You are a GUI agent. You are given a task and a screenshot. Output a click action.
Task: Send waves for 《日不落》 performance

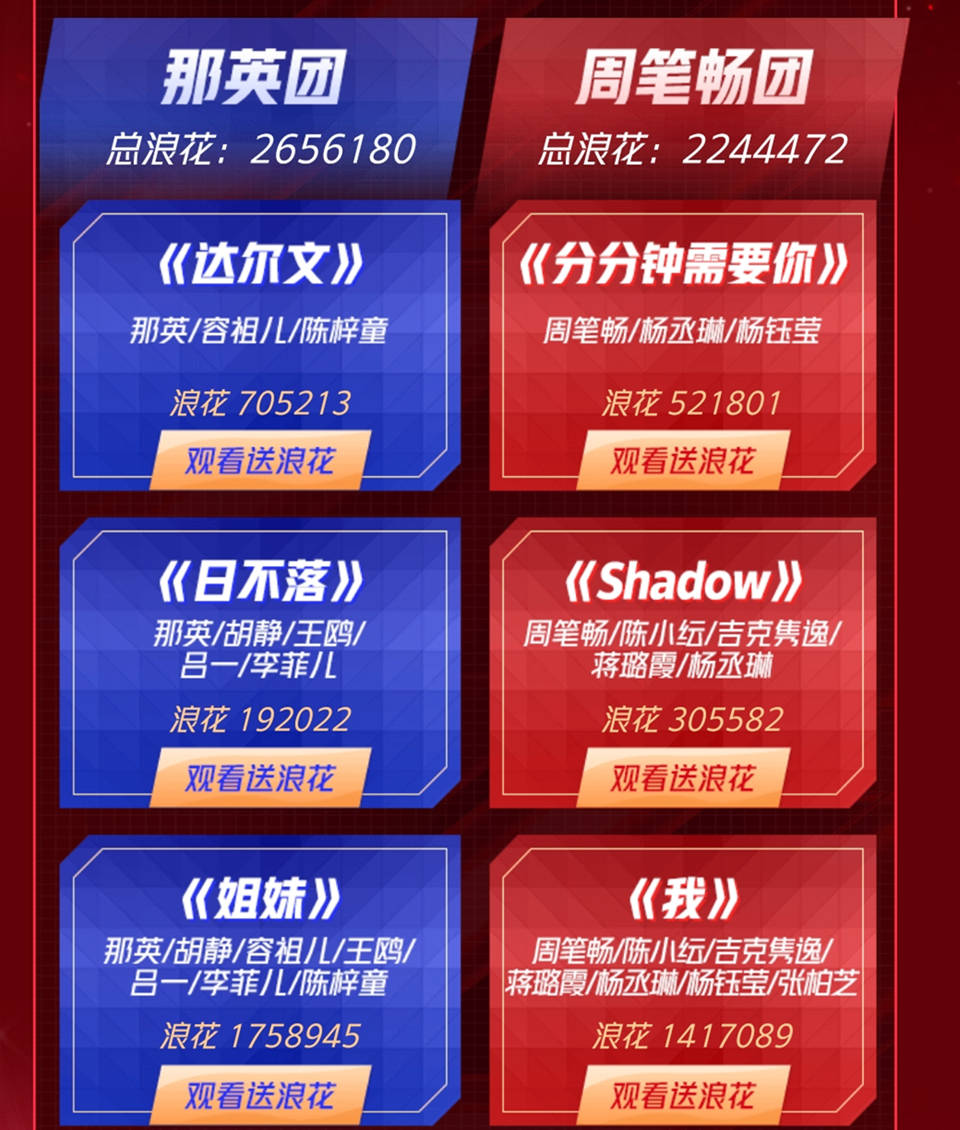[260, 778]
